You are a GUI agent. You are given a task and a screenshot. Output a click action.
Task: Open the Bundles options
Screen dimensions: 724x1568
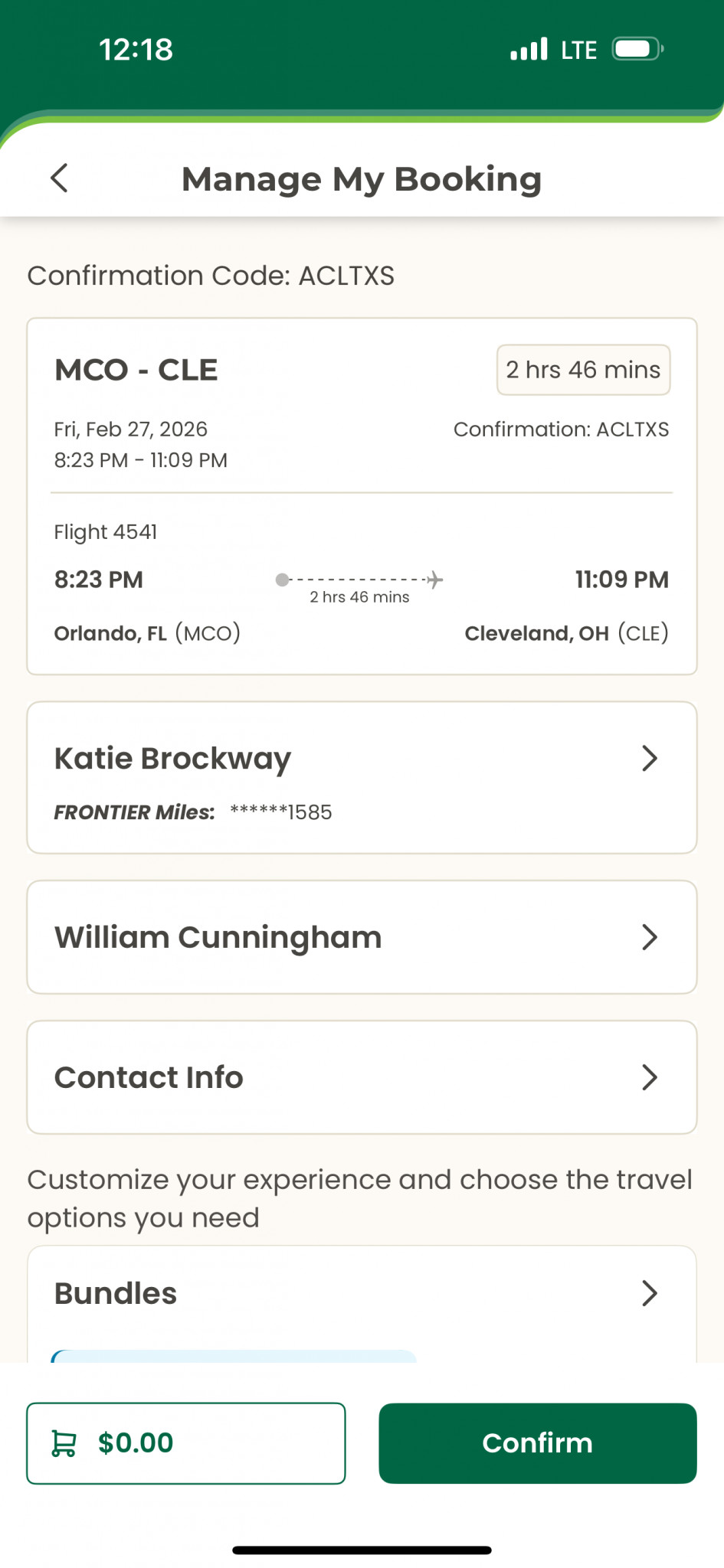pos(362,1294)
